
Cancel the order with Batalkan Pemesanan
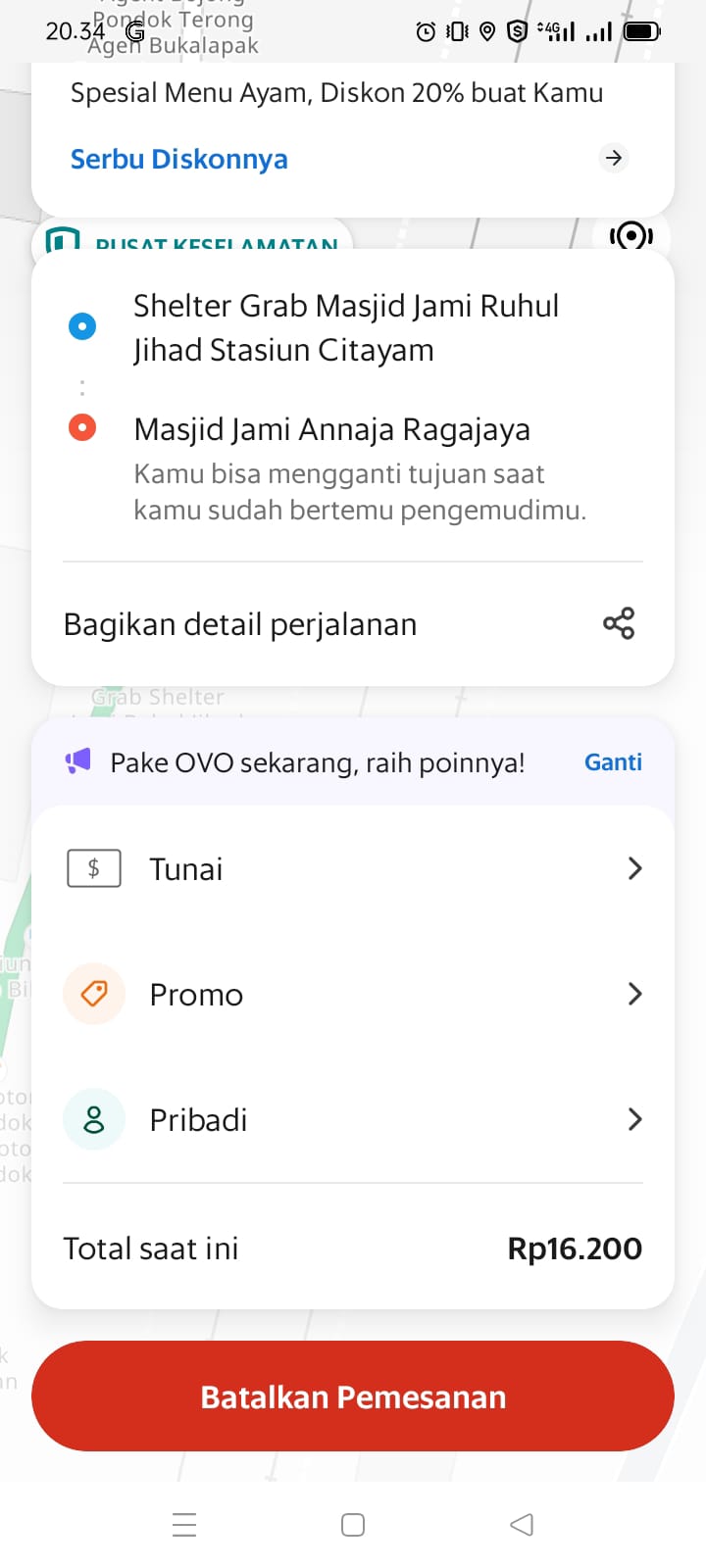coord(353,1396)
